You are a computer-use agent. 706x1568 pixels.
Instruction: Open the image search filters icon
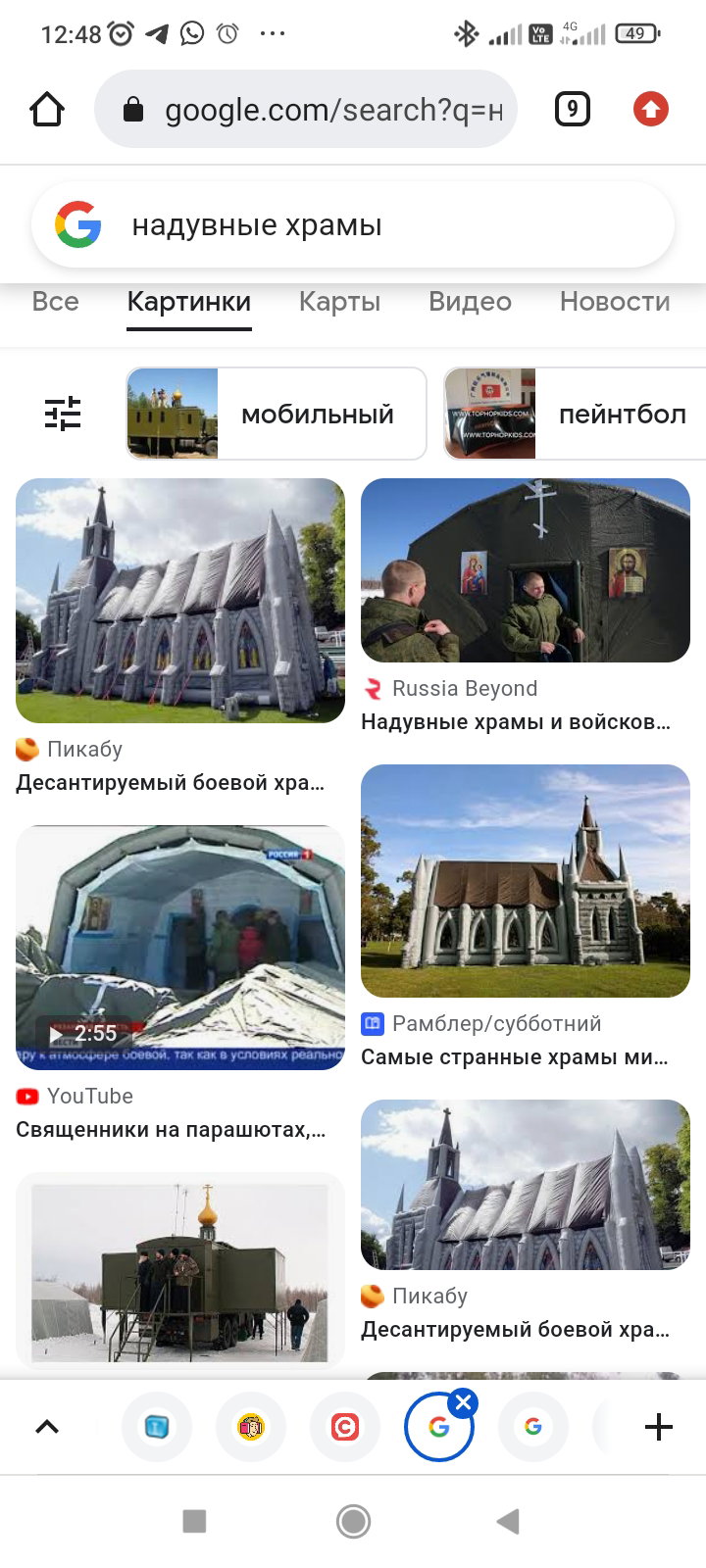[x=63, y=414]
